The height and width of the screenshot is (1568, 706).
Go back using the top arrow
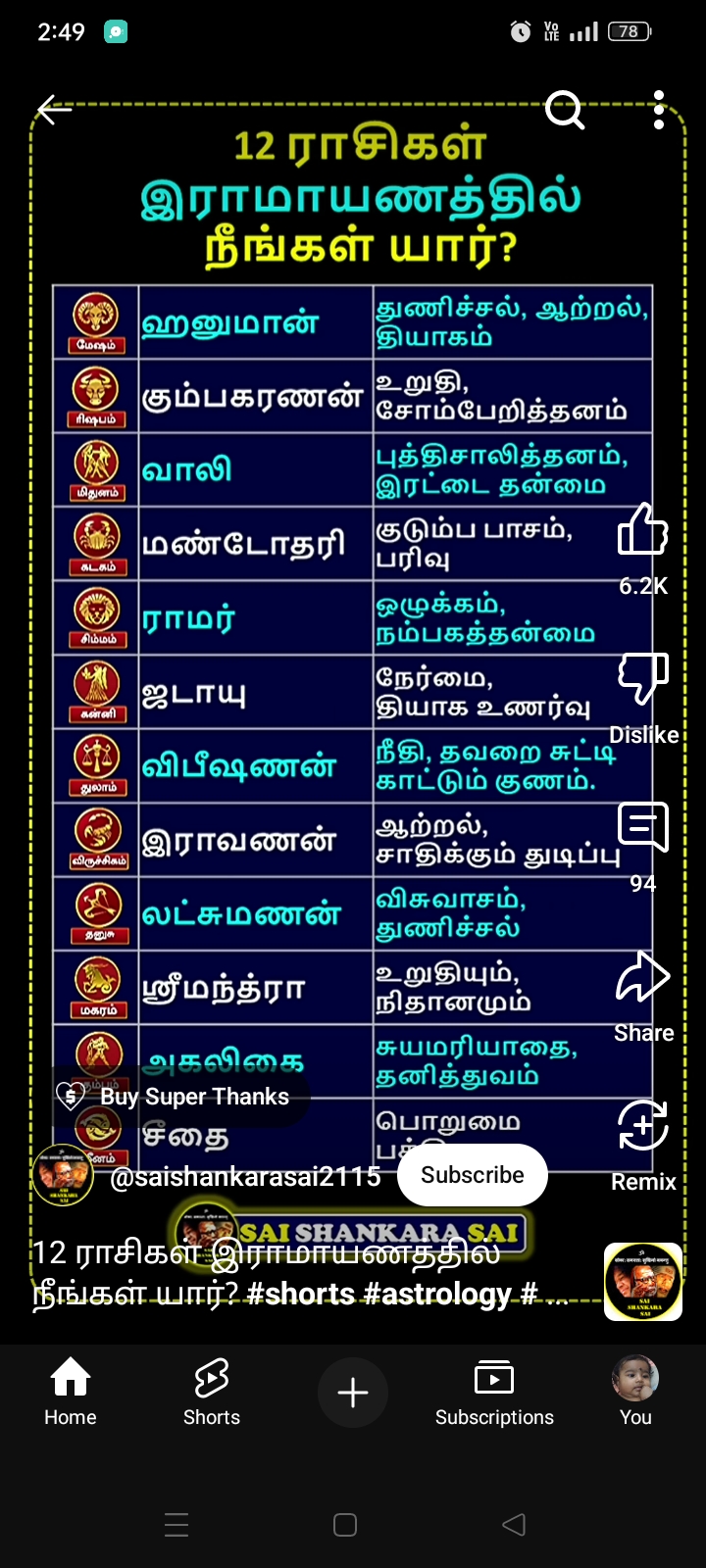click(x=54, y=110)
